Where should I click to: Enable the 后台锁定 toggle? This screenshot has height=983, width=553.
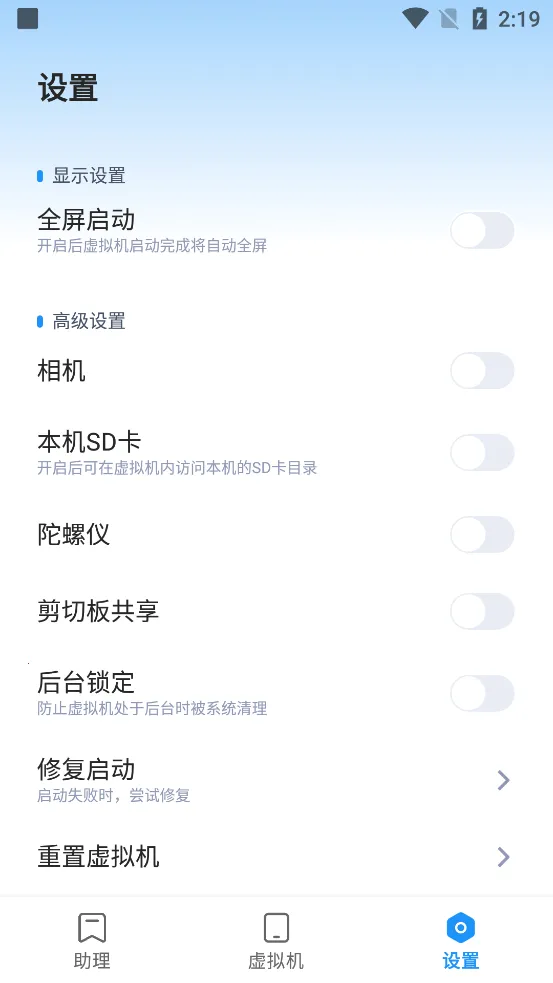[482, 693]
